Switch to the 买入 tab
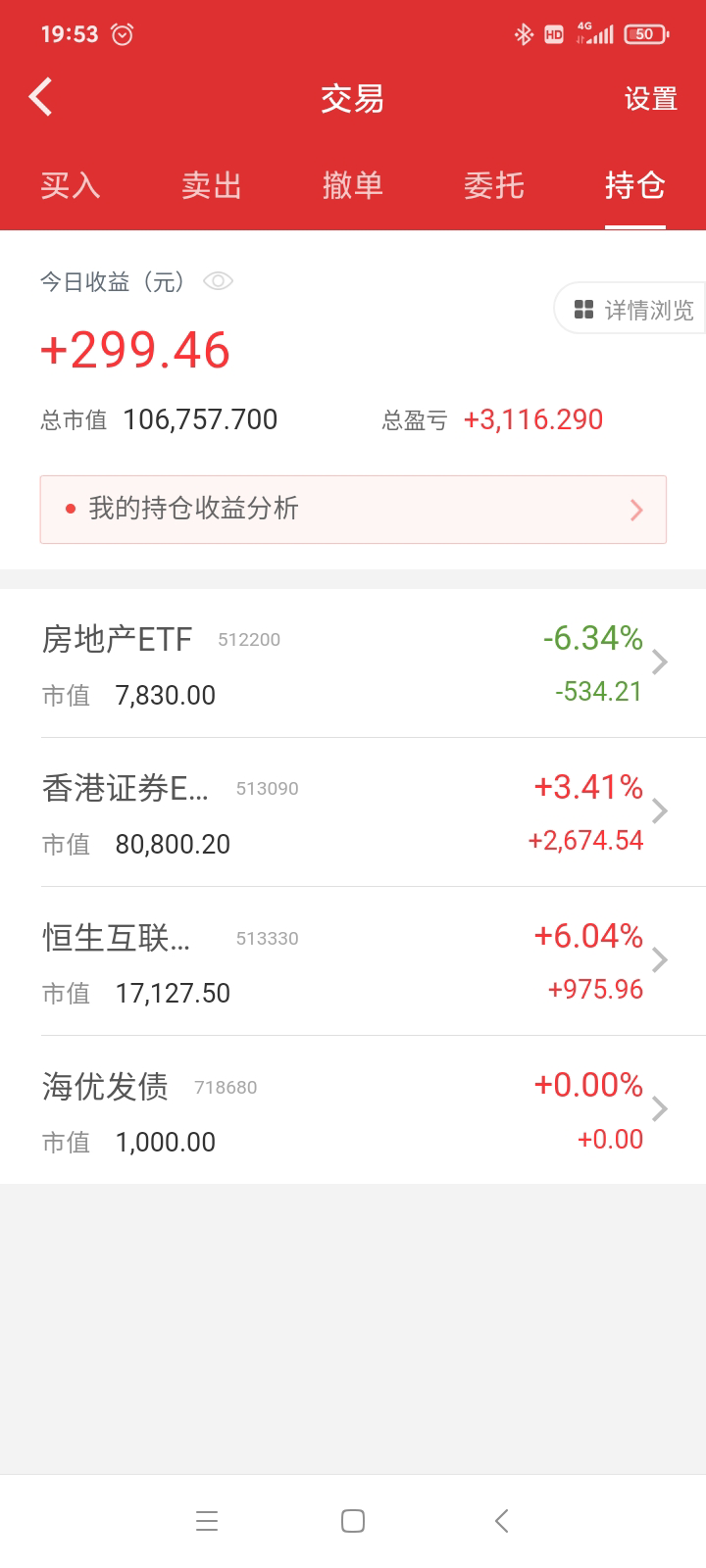The image size is (706, 1568). click(71, 185)
